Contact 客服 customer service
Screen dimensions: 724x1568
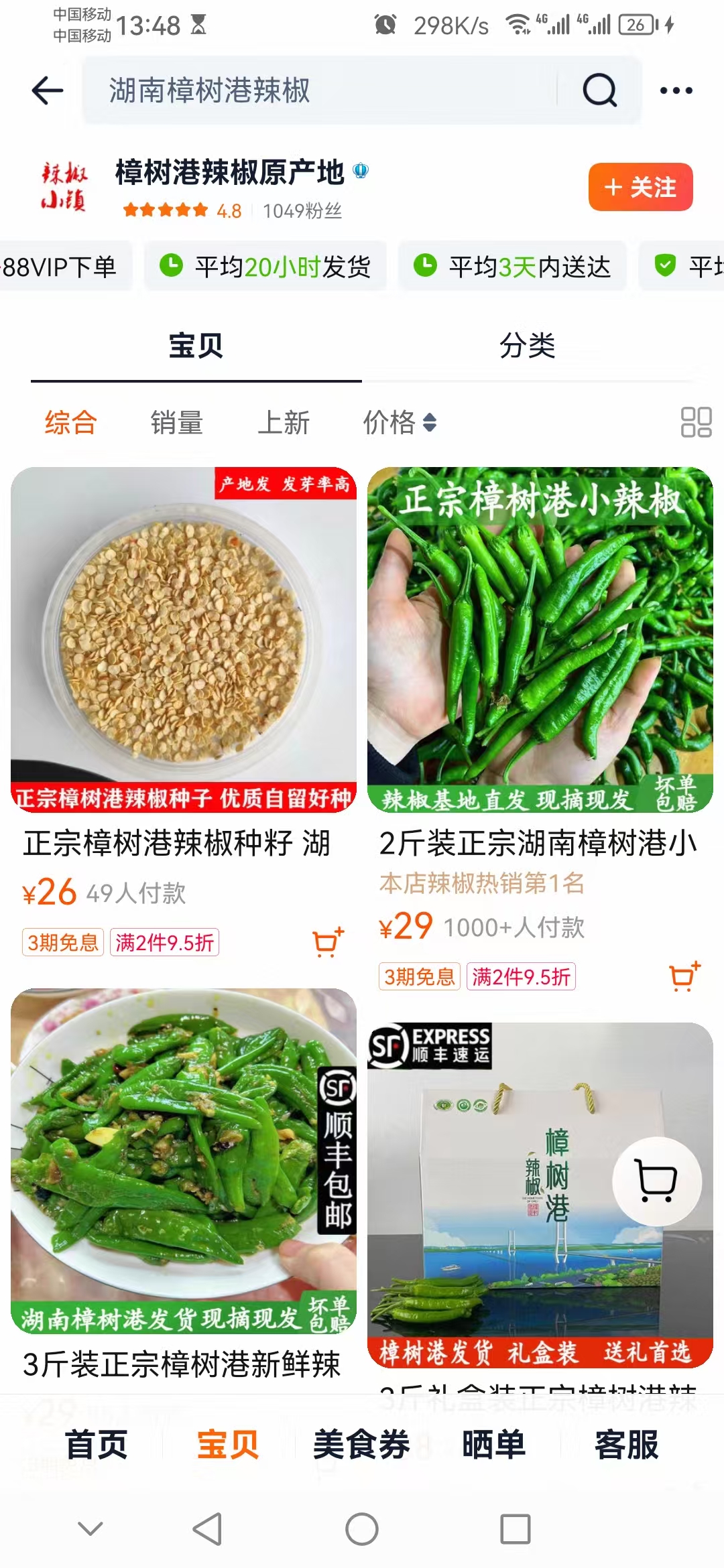(x=627, y=1445)
